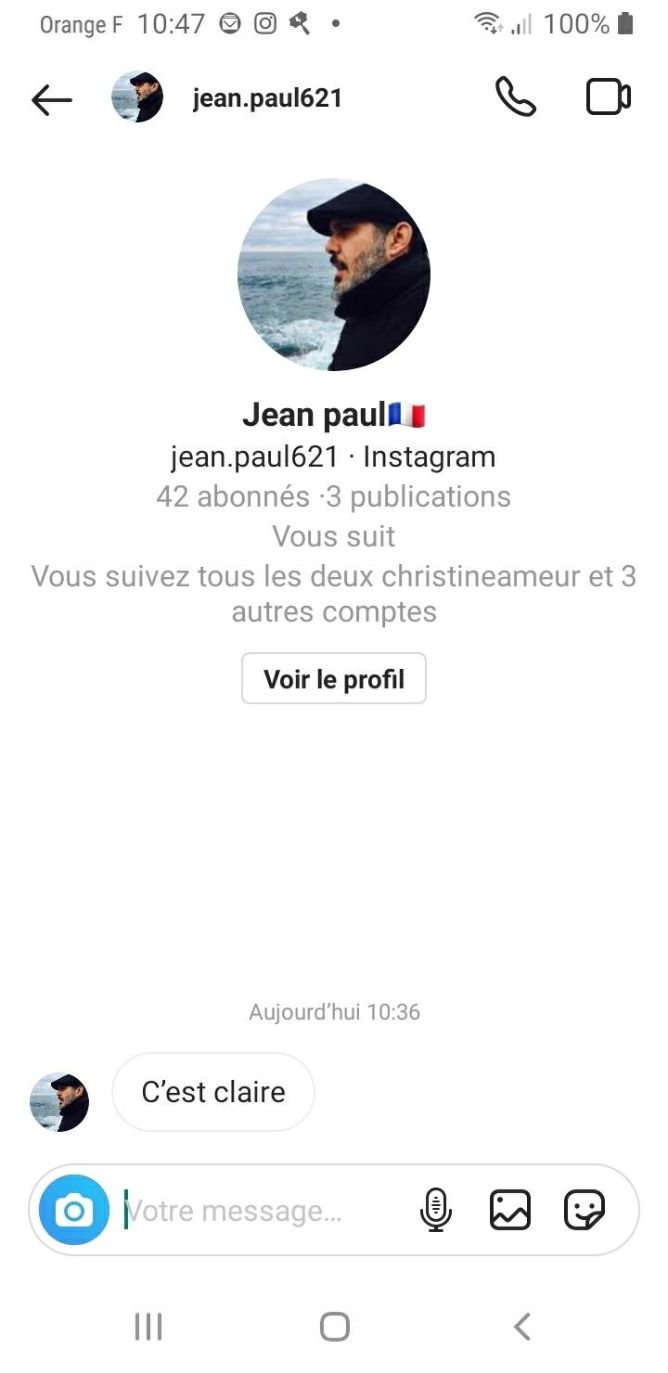Viewport: 668px width, 1373px height.
Task: Record a voice message with the microphone
Action: [x=435, y=1210]
